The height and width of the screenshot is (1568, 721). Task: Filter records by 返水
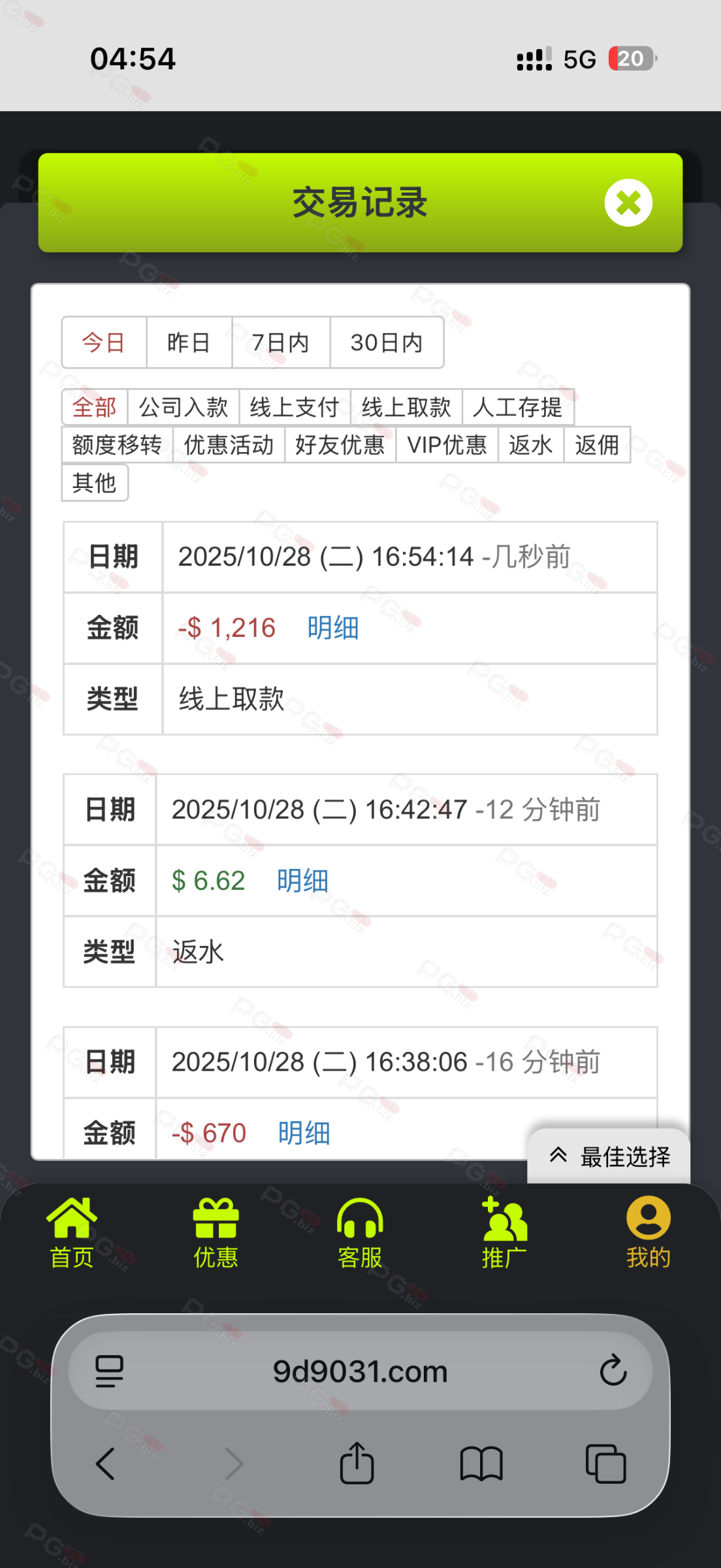pyautogui.click(x=530, y=445)
